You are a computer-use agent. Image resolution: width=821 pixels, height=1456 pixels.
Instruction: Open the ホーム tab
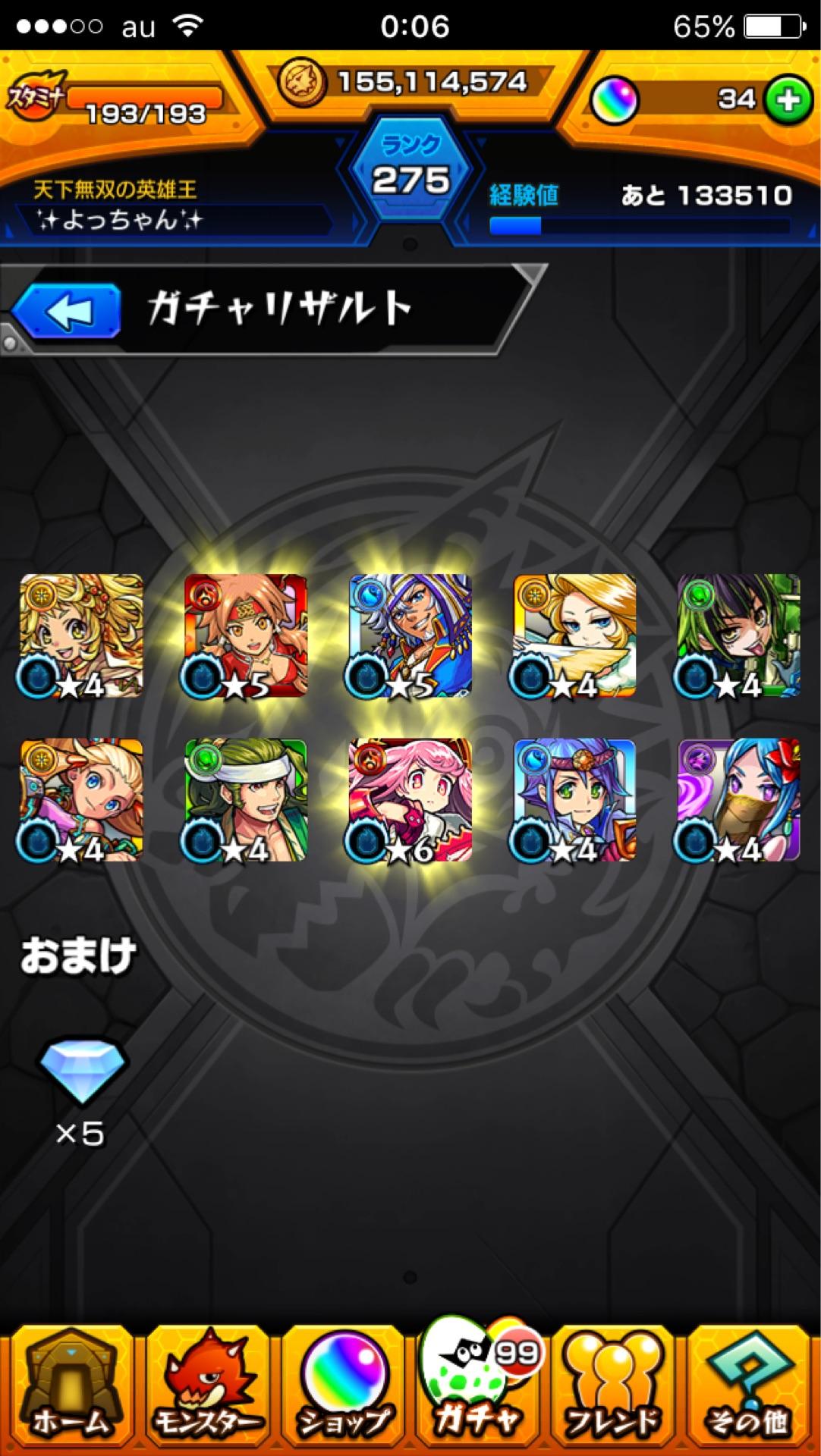[70, 1388]
